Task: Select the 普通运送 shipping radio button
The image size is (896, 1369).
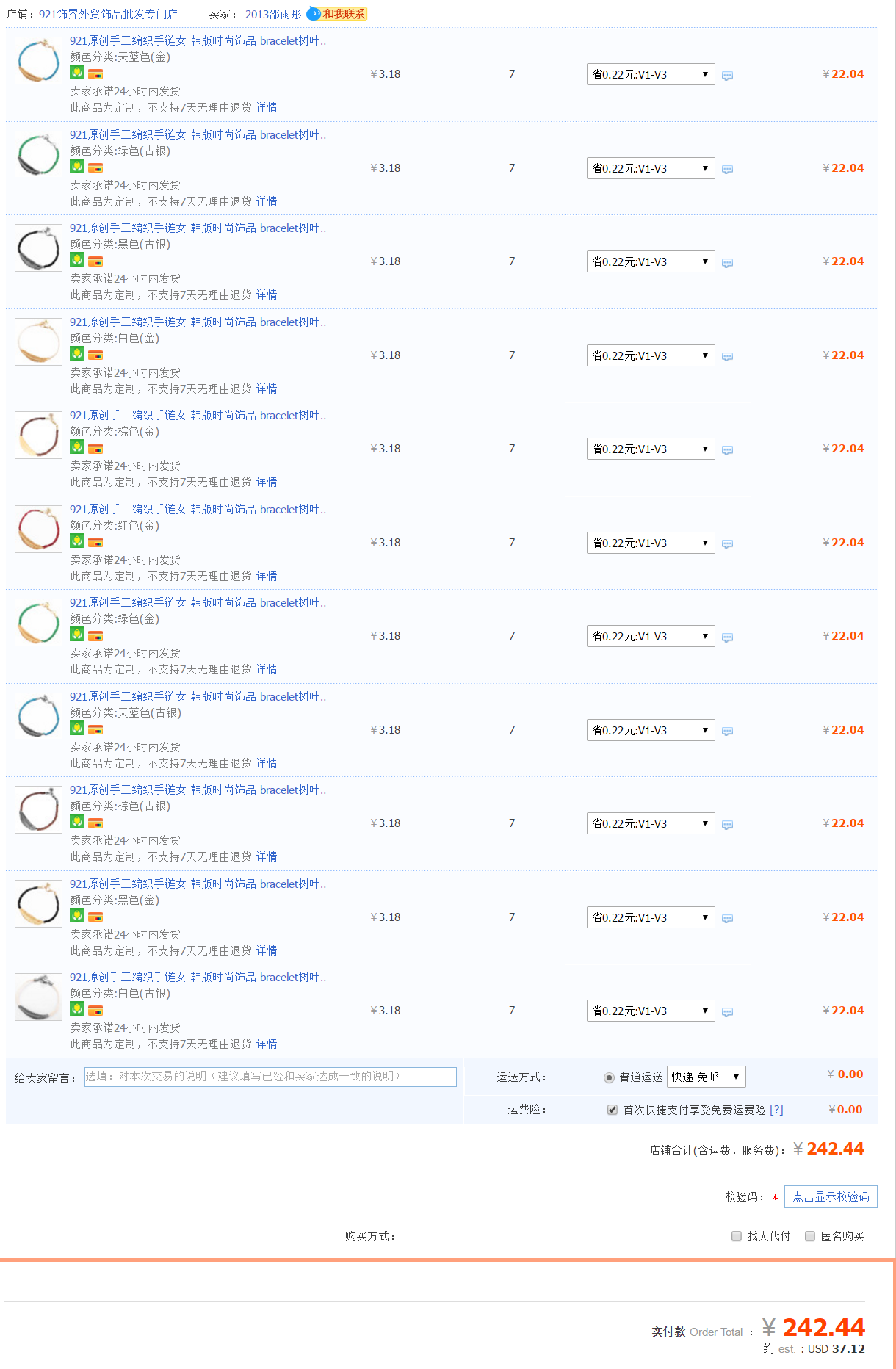Action: coord(609,1077)
